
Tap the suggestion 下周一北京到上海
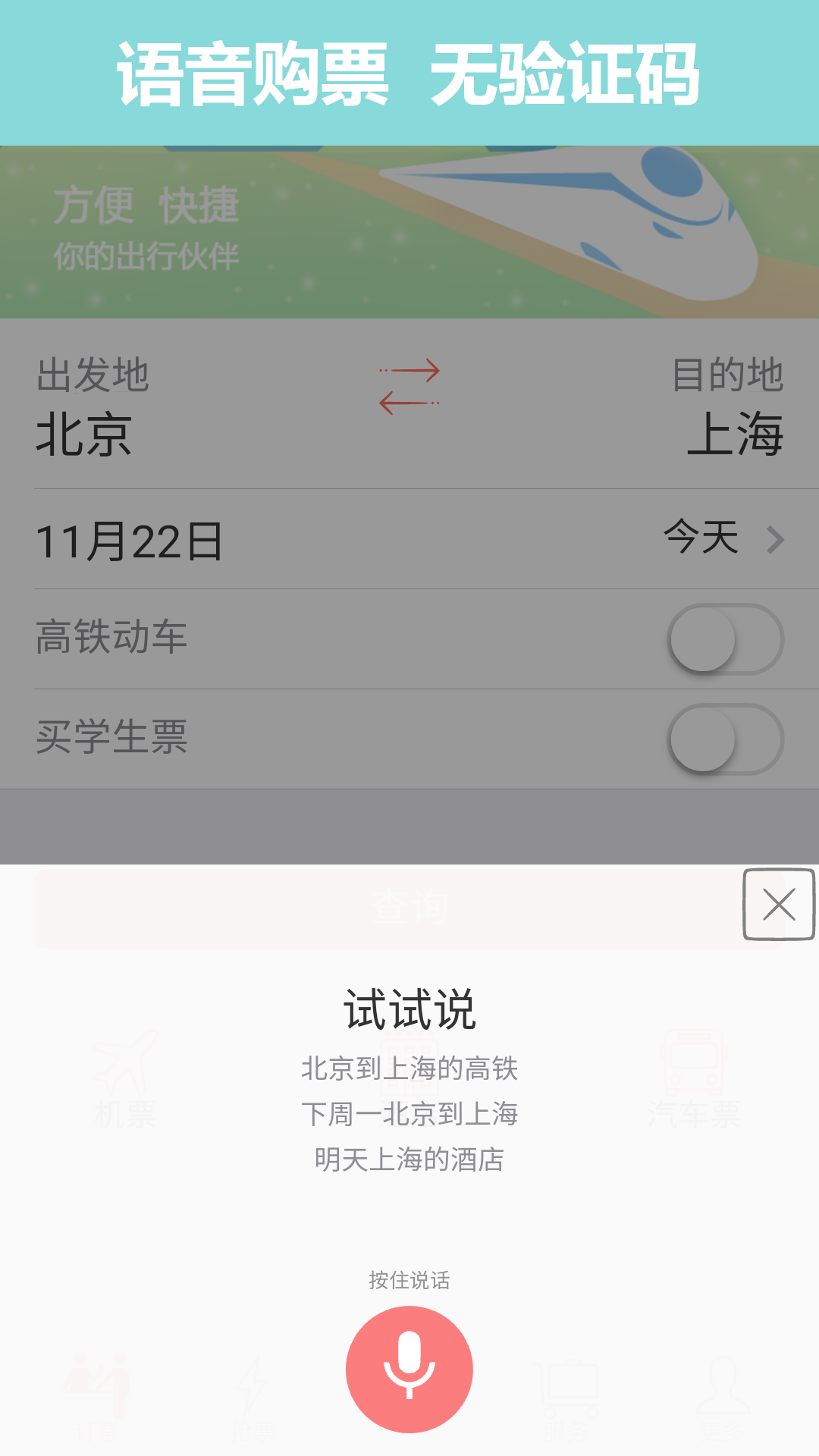click(409, 1114)
